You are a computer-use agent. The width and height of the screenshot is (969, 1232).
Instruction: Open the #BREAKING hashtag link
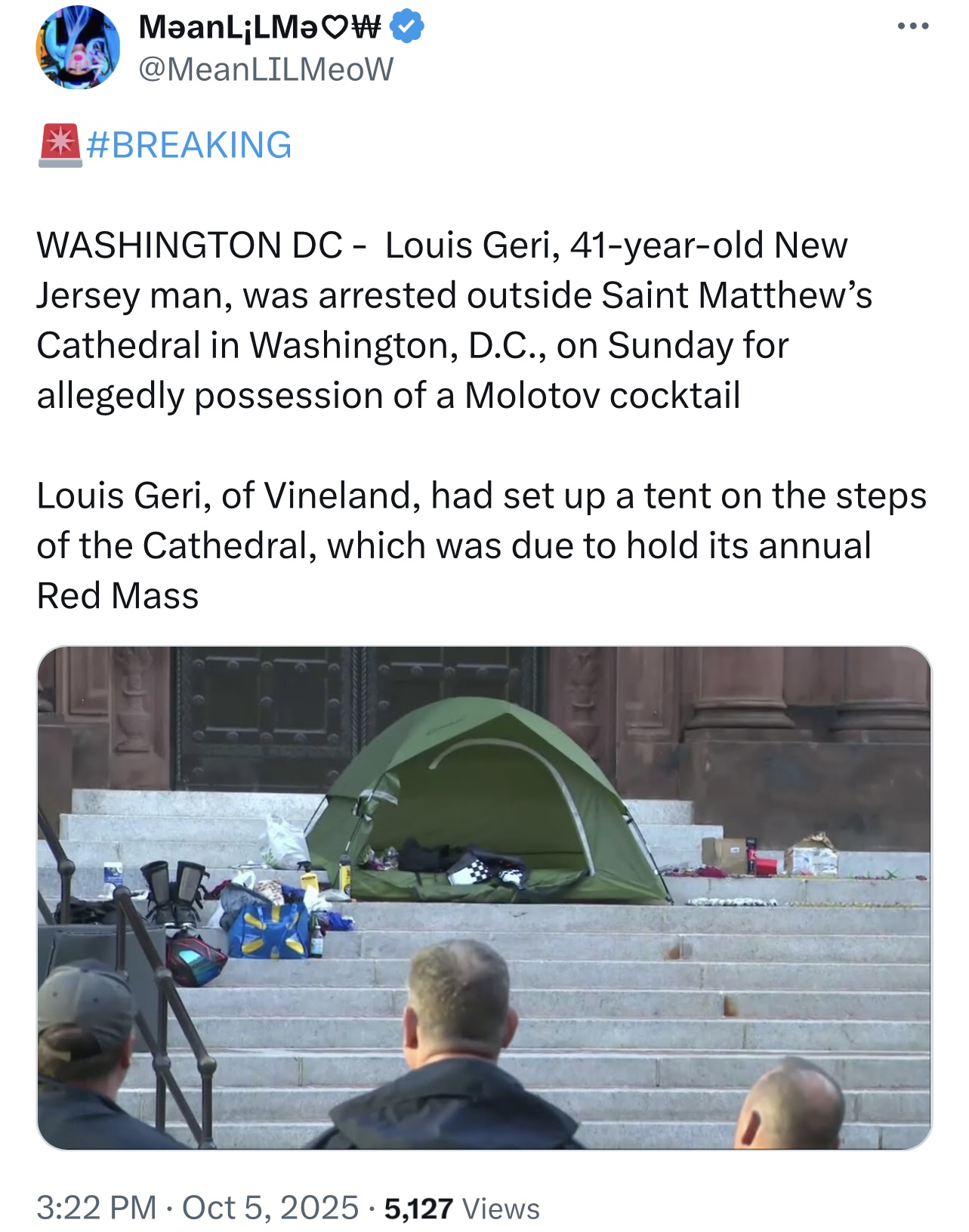(x=189, y=144)
